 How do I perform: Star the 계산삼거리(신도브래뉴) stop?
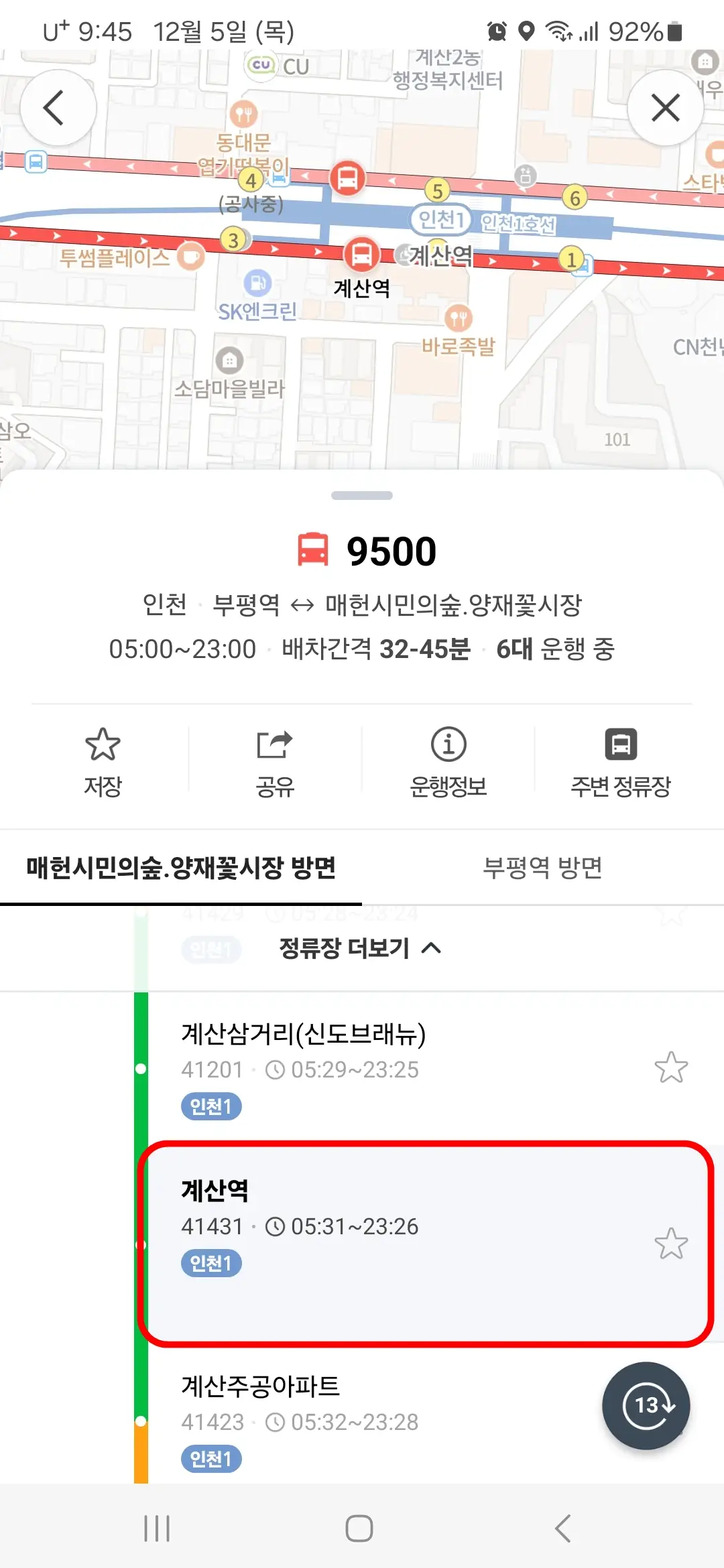pyautogui.click(x=673, y=1068)
